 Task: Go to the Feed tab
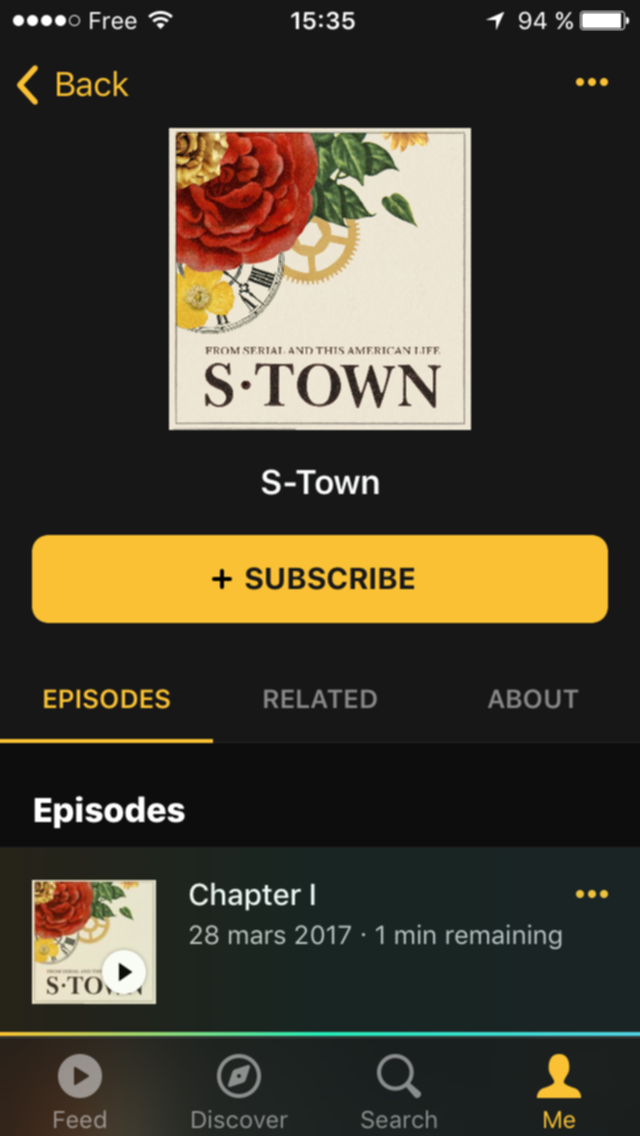point(79,1090)
